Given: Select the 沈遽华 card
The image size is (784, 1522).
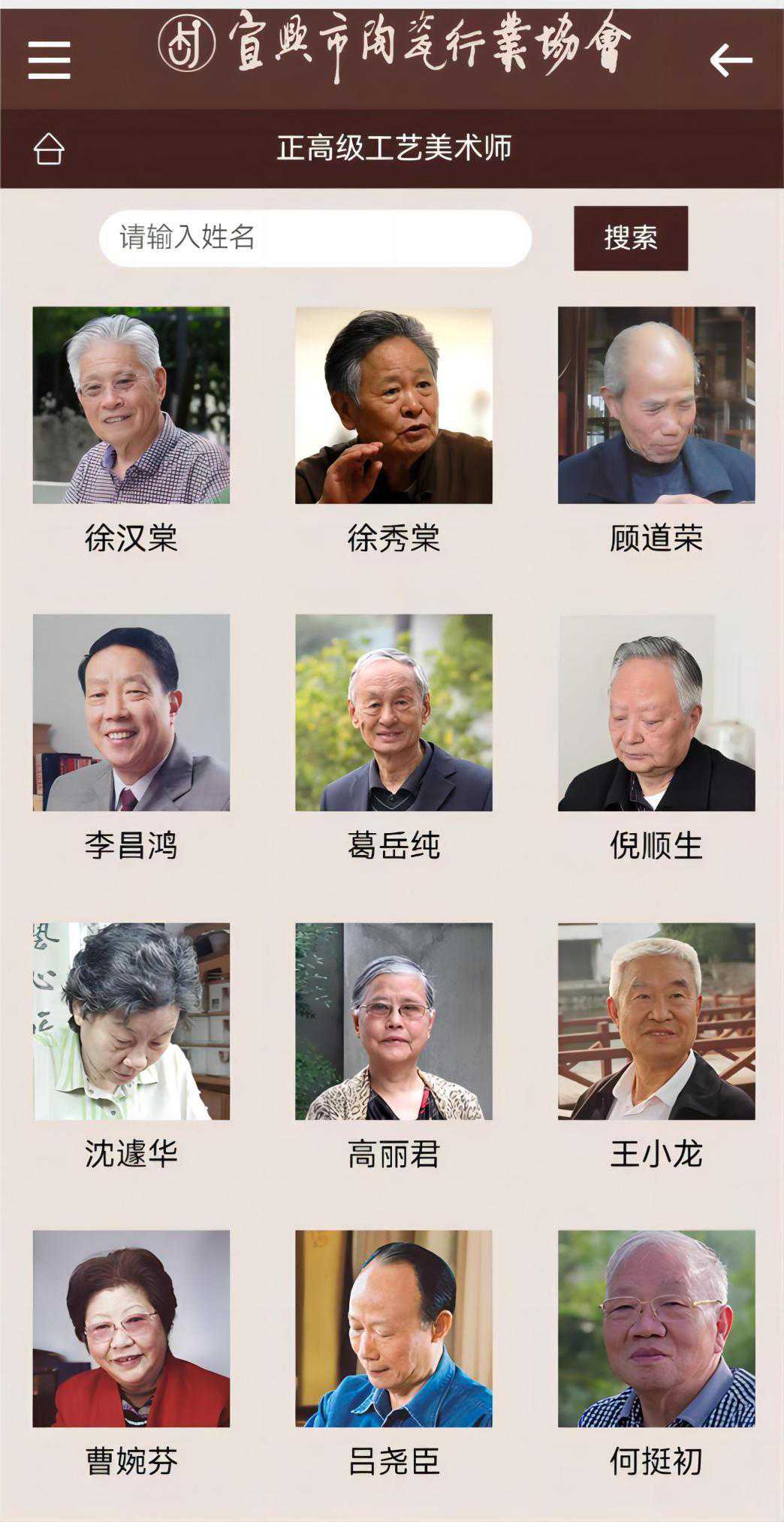Looking at the screenshot, I should pos(131,1021).
